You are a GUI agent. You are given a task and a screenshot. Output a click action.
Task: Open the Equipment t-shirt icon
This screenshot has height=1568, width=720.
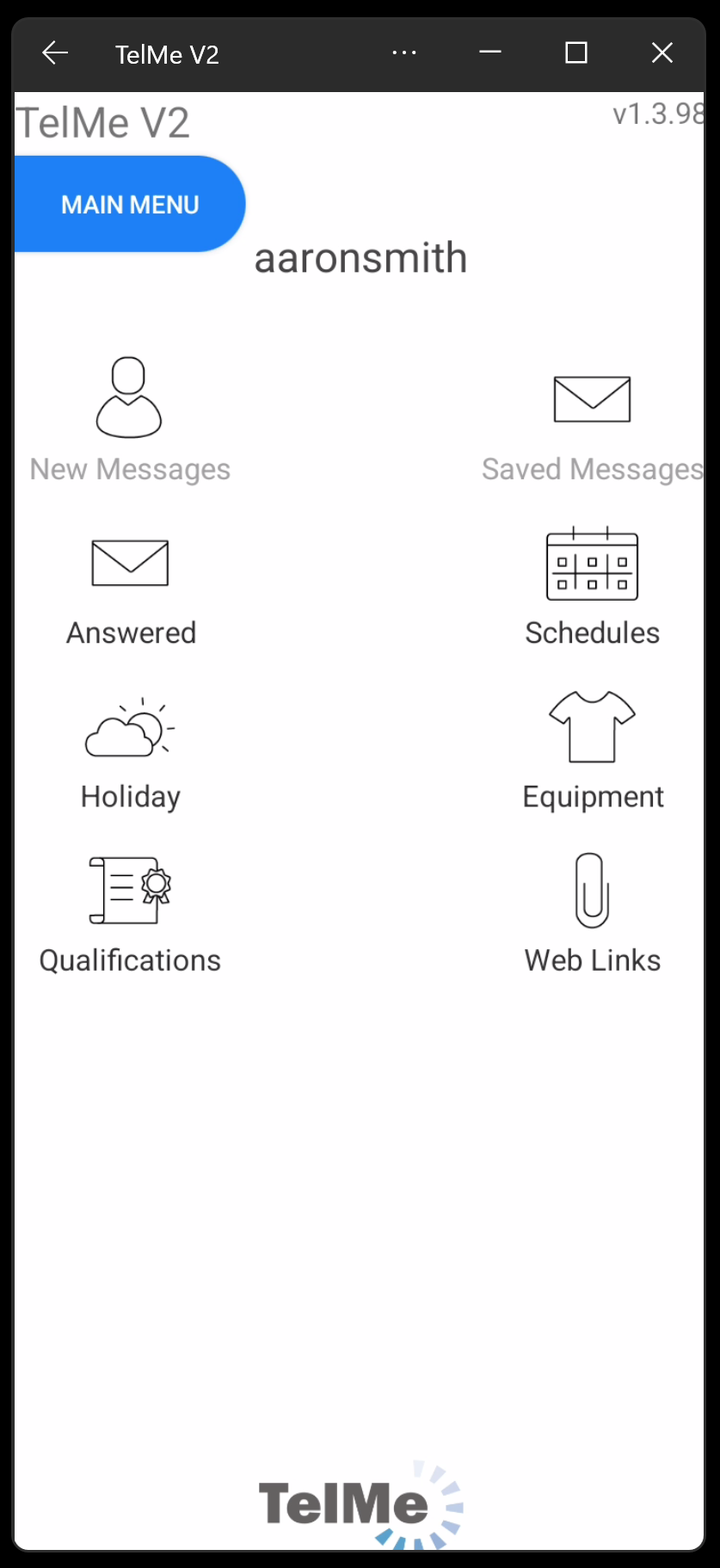(x=592, y=727)
